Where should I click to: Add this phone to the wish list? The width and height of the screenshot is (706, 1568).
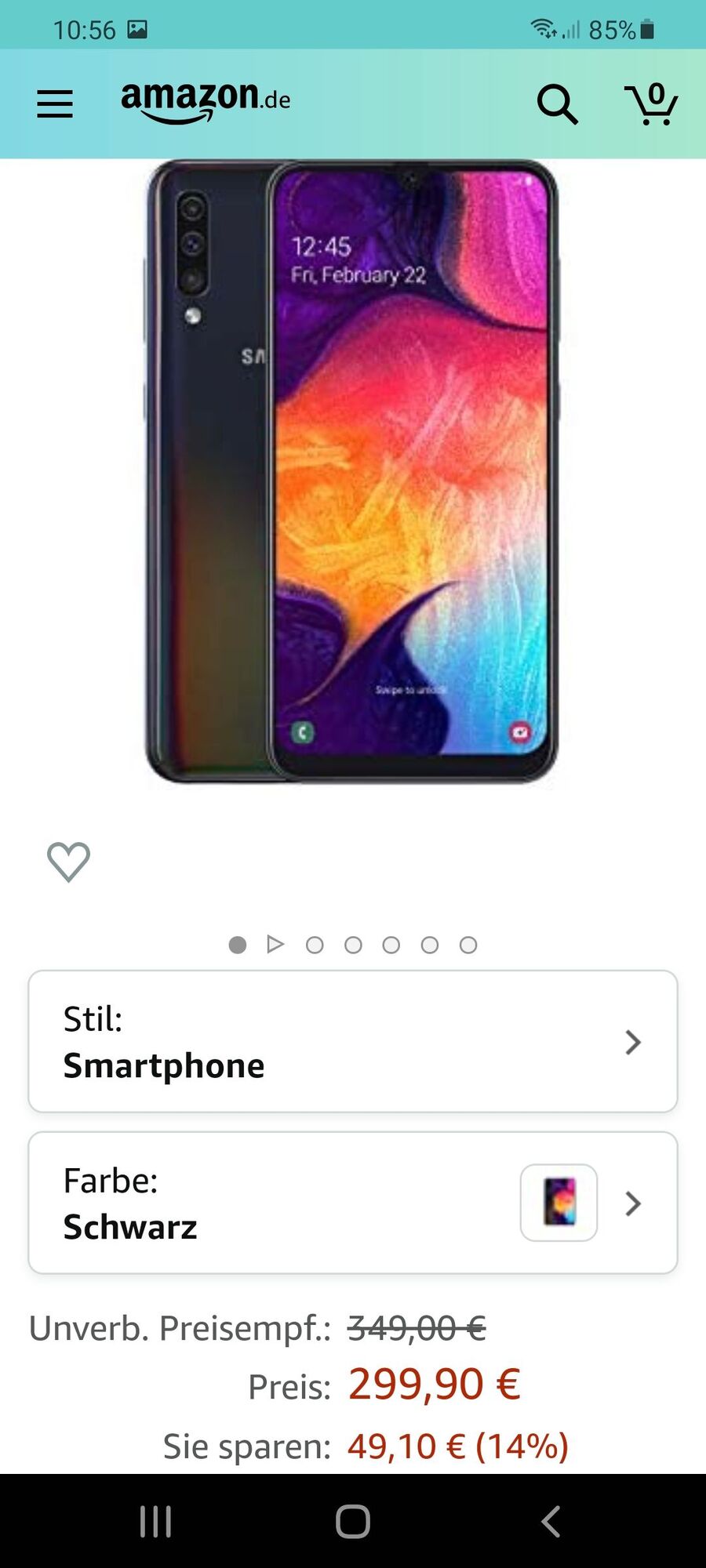pyautogui.click(x=69, y=862)
